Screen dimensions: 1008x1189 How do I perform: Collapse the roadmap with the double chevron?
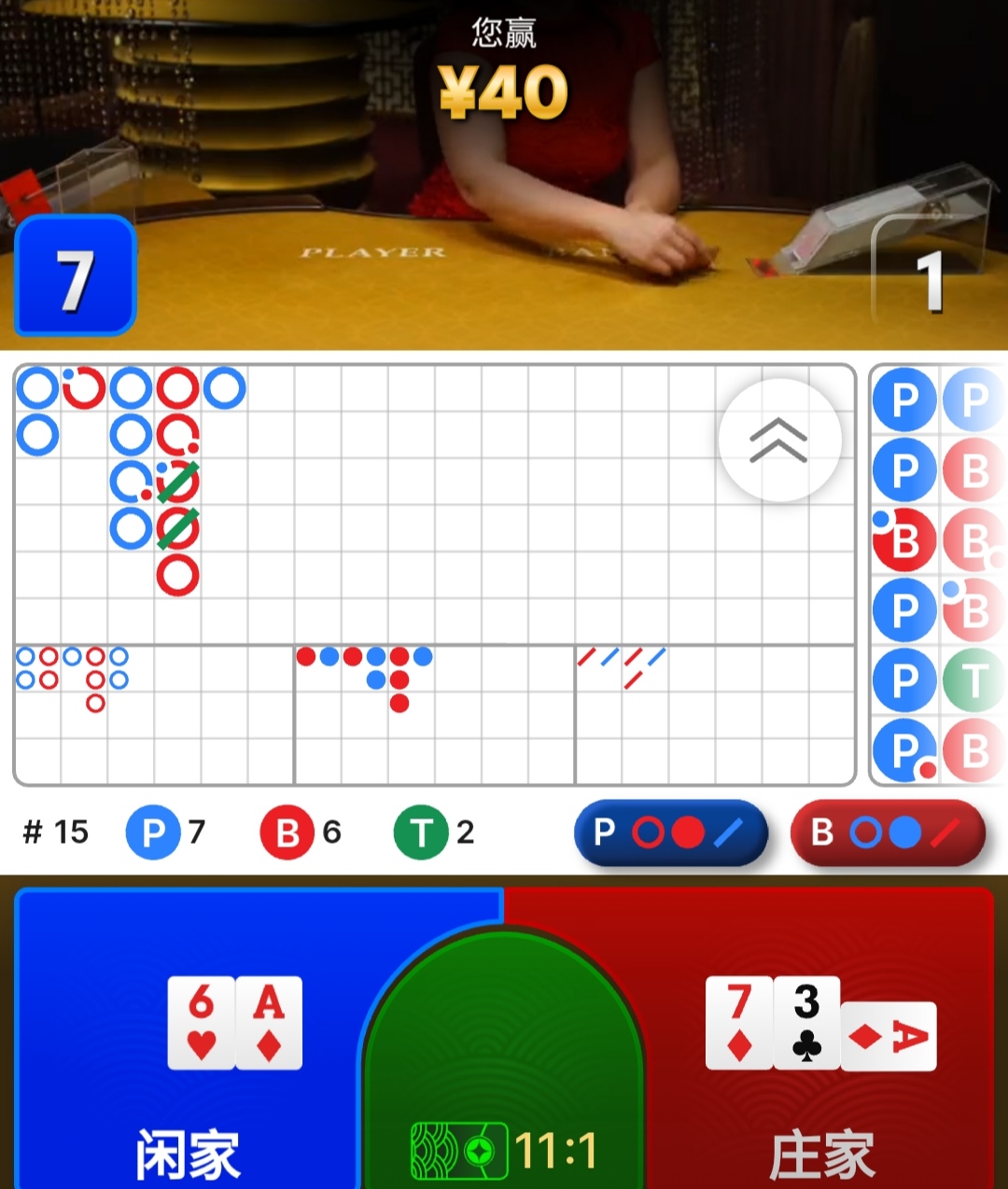(779, 440)
